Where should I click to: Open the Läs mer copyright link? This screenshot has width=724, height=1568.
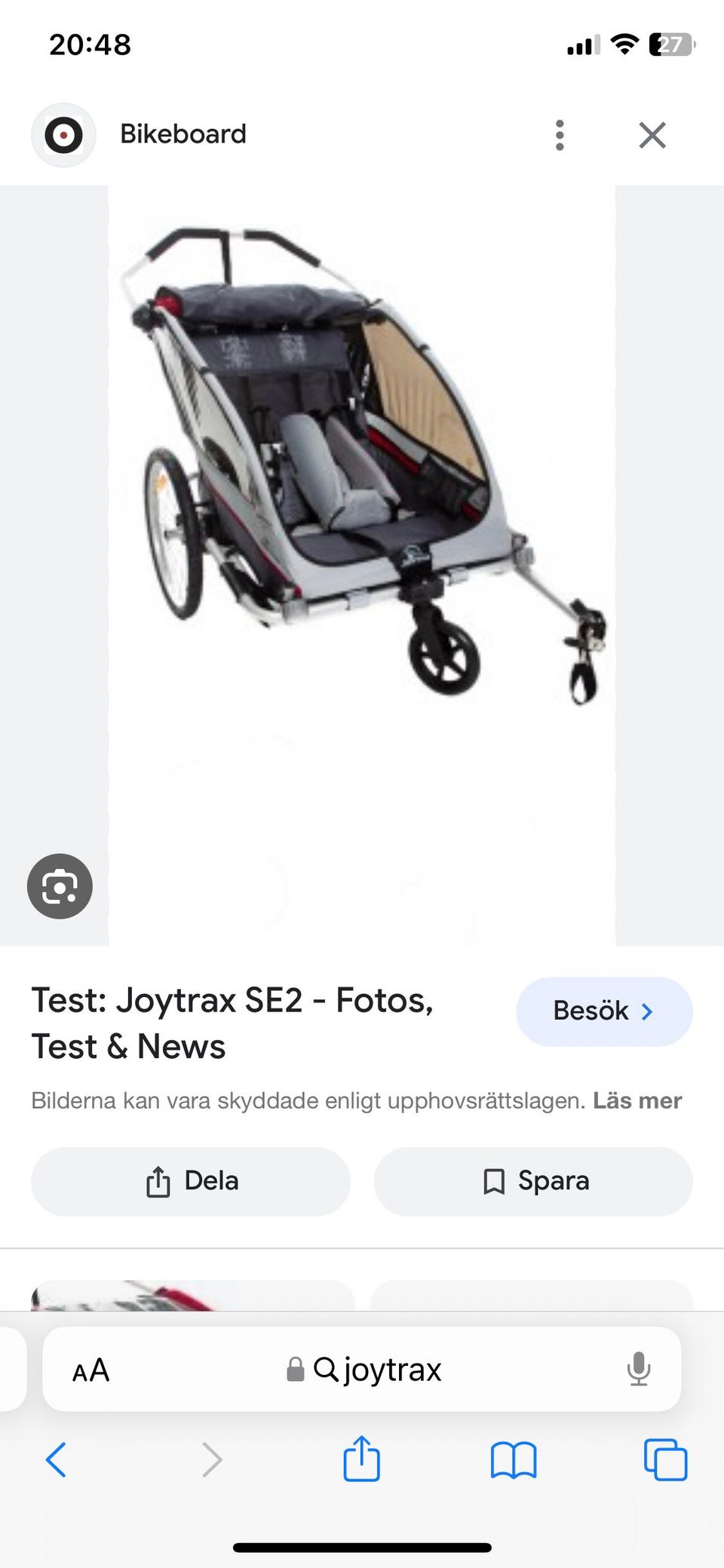pos(637,1100)
